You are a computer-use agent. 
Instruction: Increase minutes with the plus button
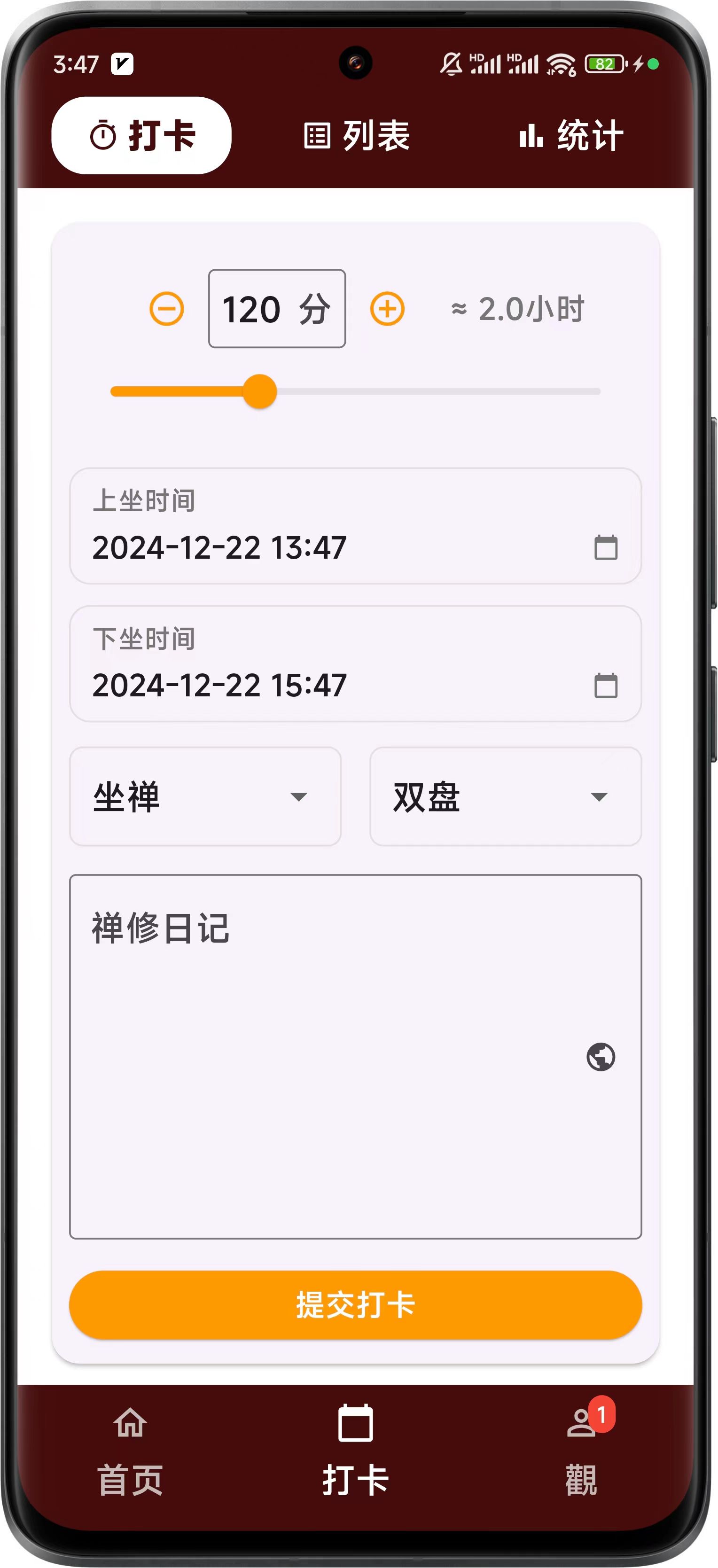coord(387,309)
